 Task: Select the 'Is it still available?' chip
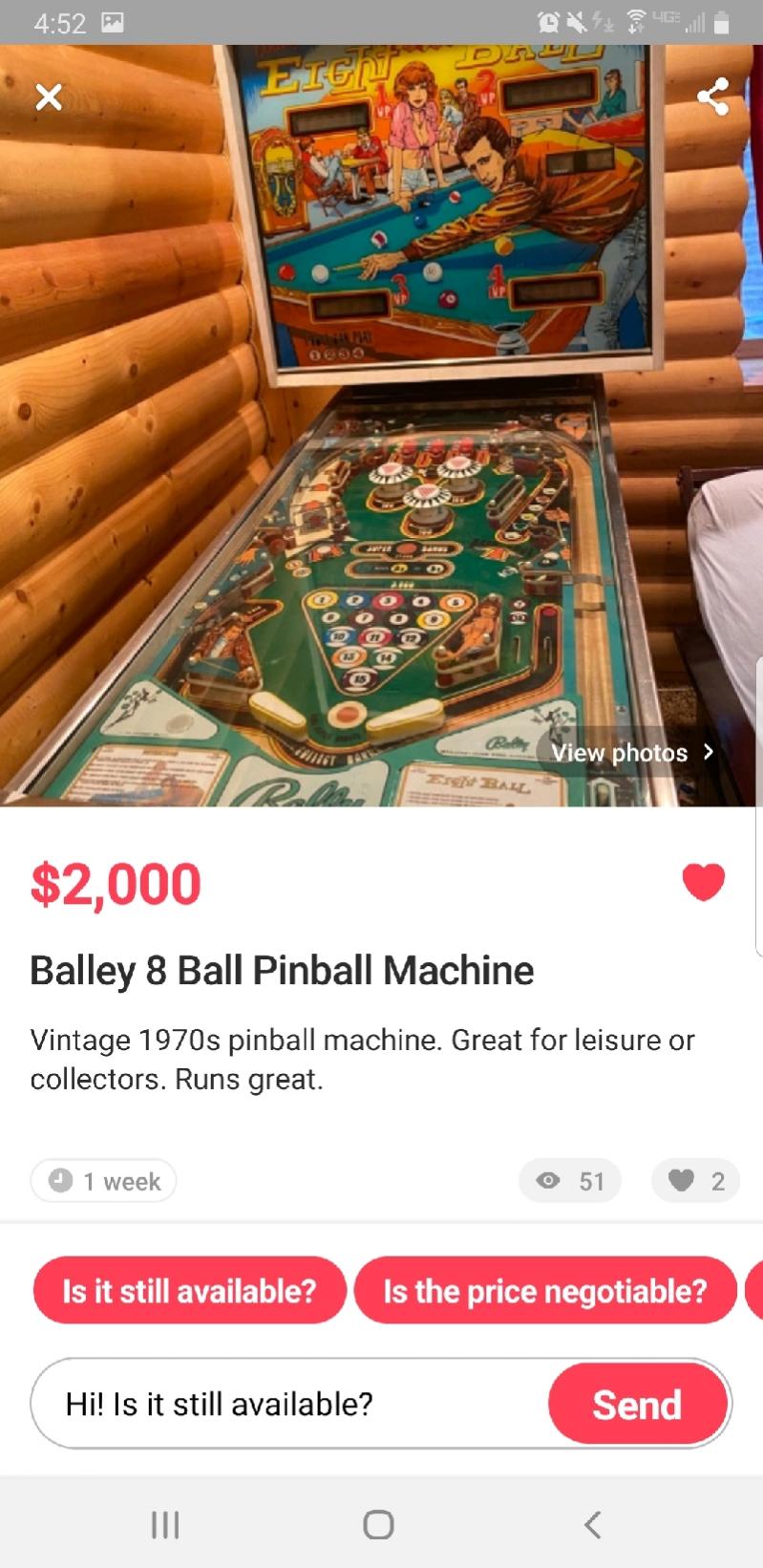[189, 1291]
